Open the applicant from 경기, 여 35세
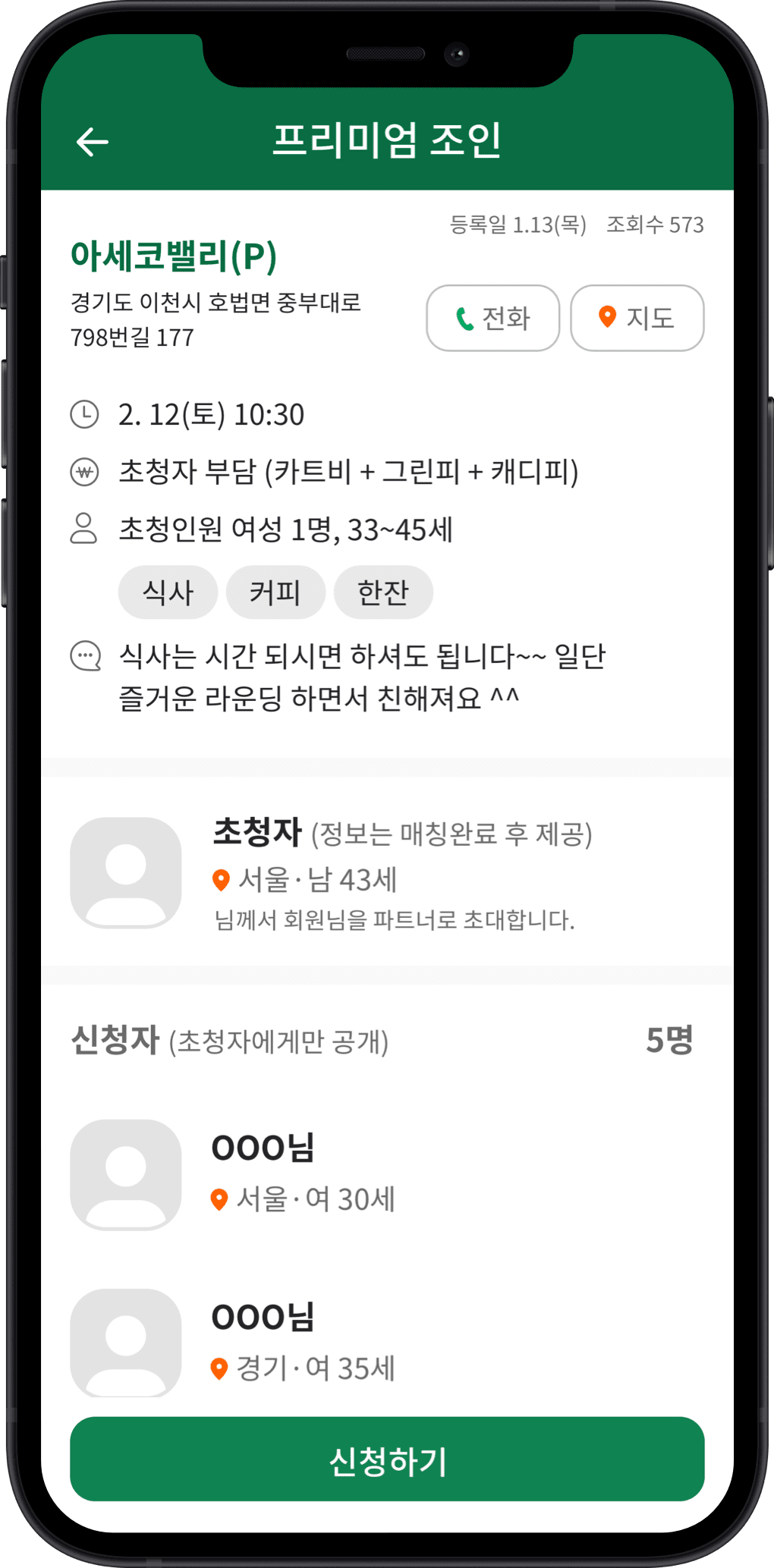This screenshot has width=774, height=1568. [x=304, y=1343]
